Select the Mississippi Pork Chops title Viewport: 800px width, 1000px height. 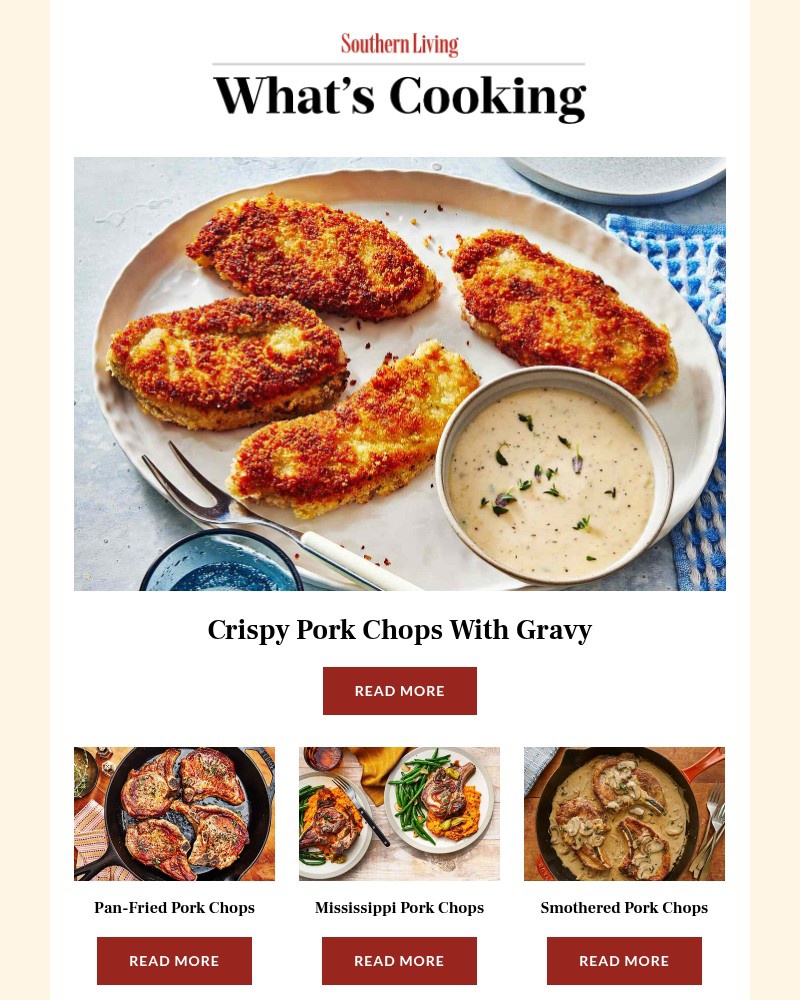point(399,908)
